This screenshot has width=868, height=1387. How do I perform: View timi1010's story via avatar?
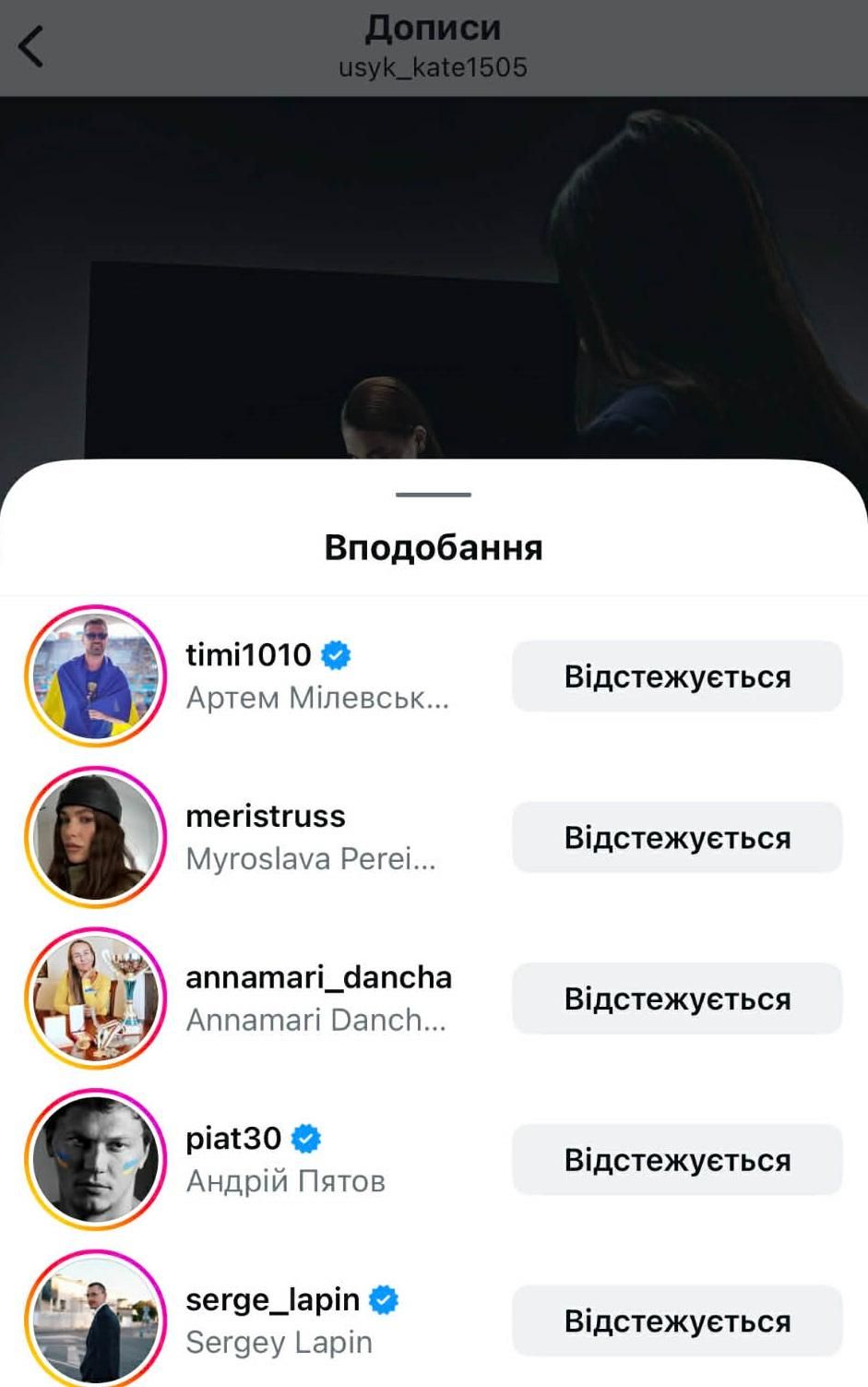(96, 676)
